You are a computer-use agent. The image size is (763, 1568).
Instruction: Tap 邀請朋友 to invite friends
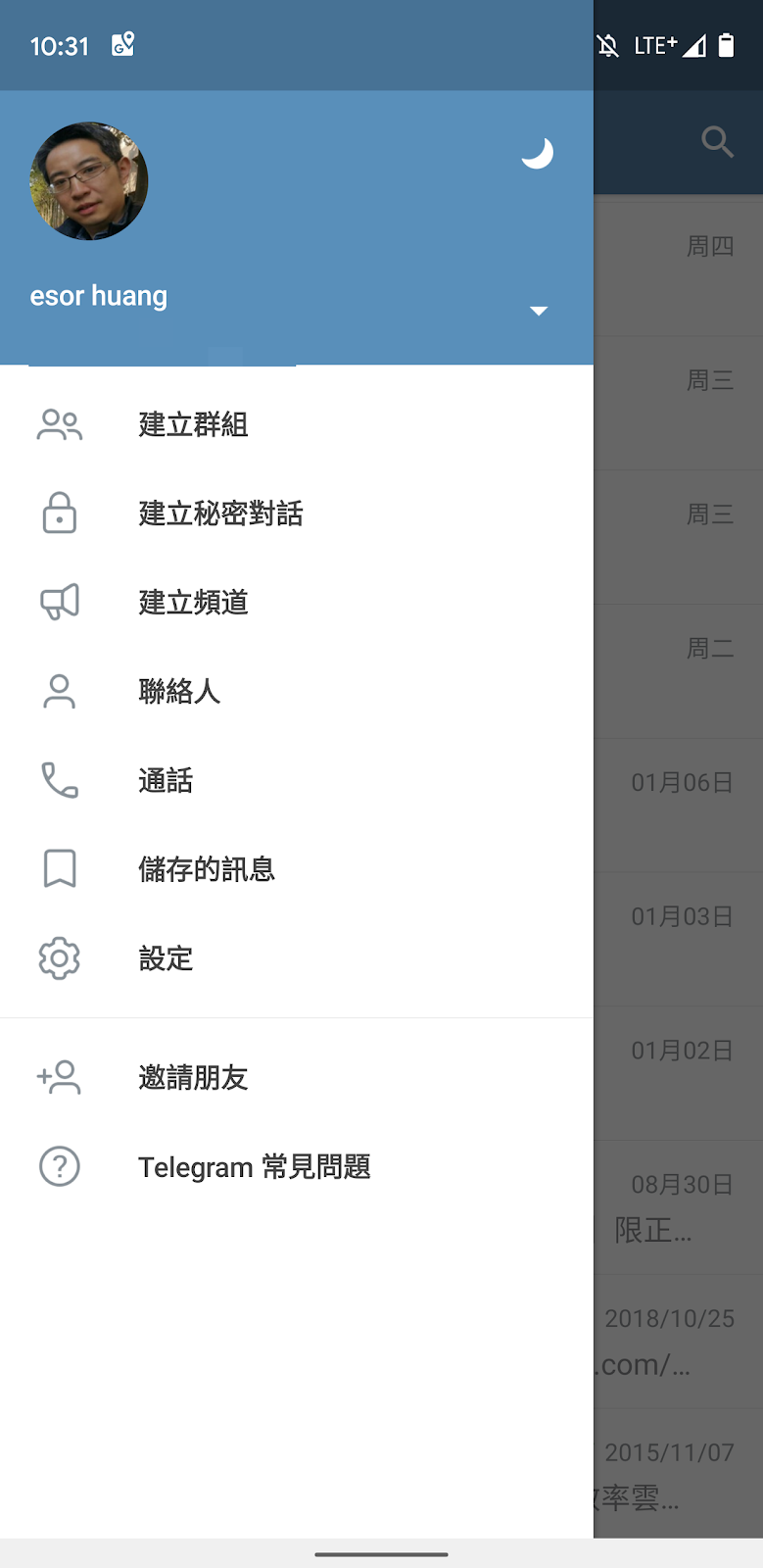click(x=193, y=1078)
